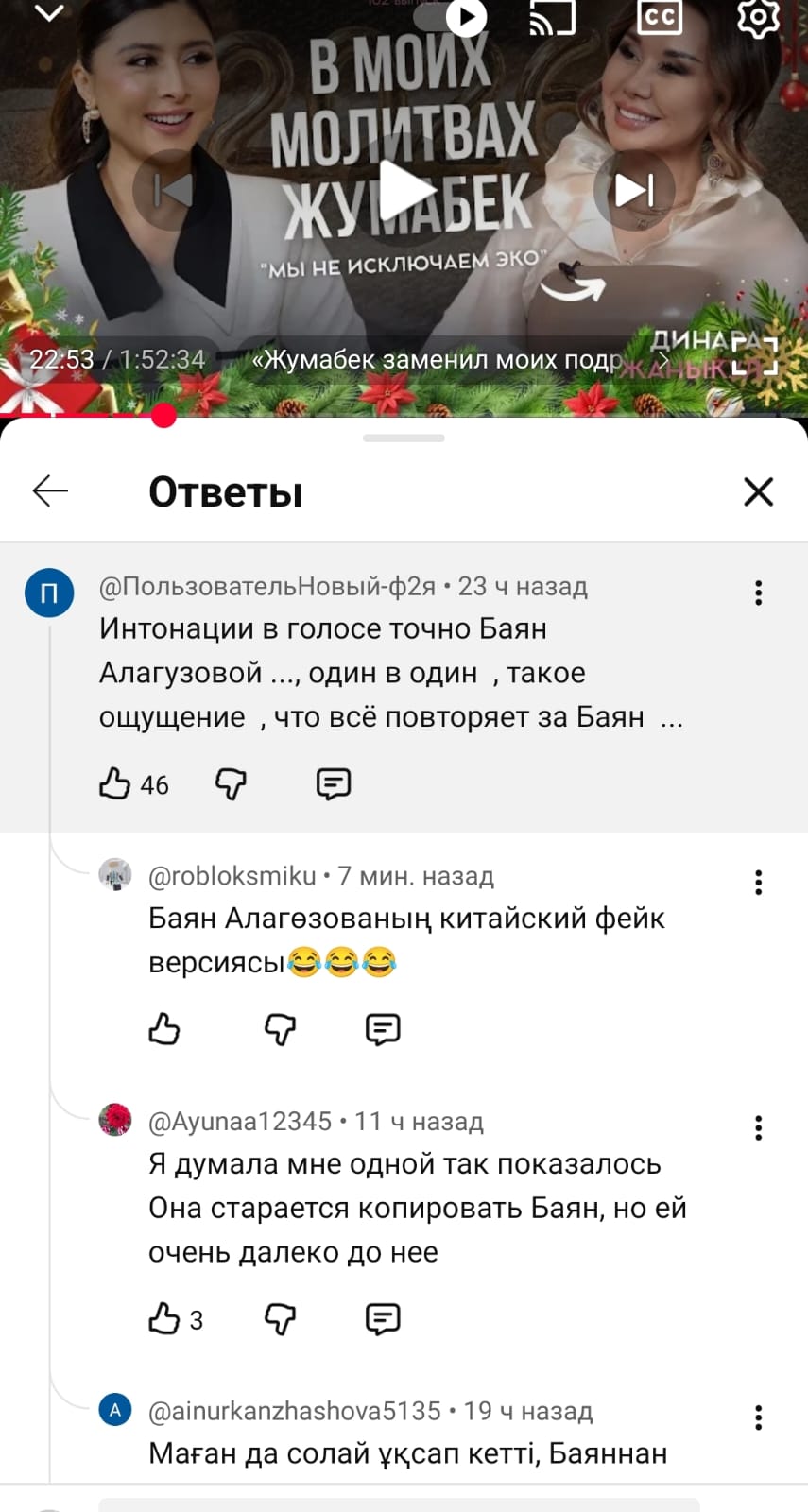Viewport: 808px width, 1512px height.
Task: Cast video to a device
Action: pos(553,17)
